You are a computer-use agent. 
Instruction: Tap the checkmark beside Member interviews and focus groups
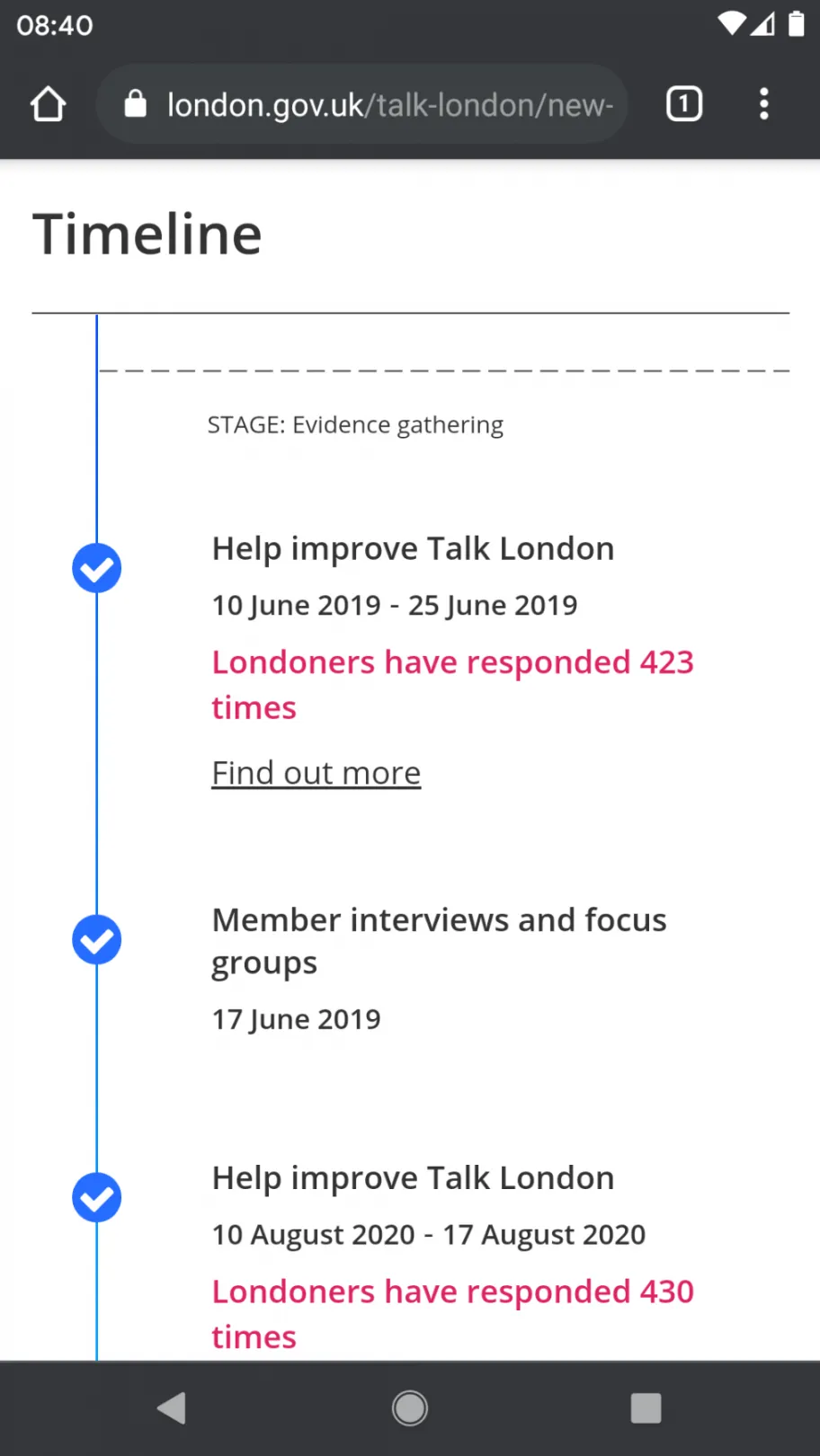96,939
